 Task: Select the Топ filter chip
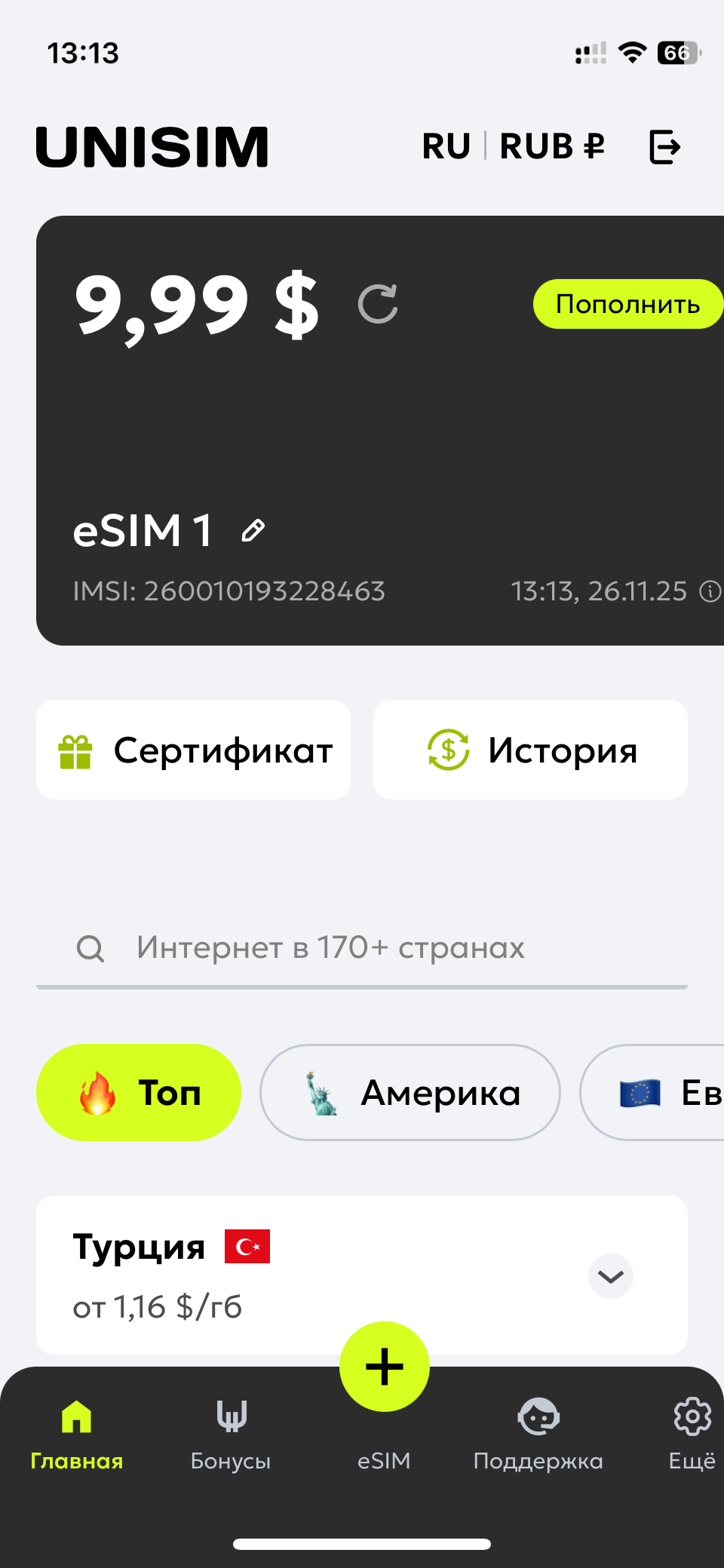(139, 1092)
